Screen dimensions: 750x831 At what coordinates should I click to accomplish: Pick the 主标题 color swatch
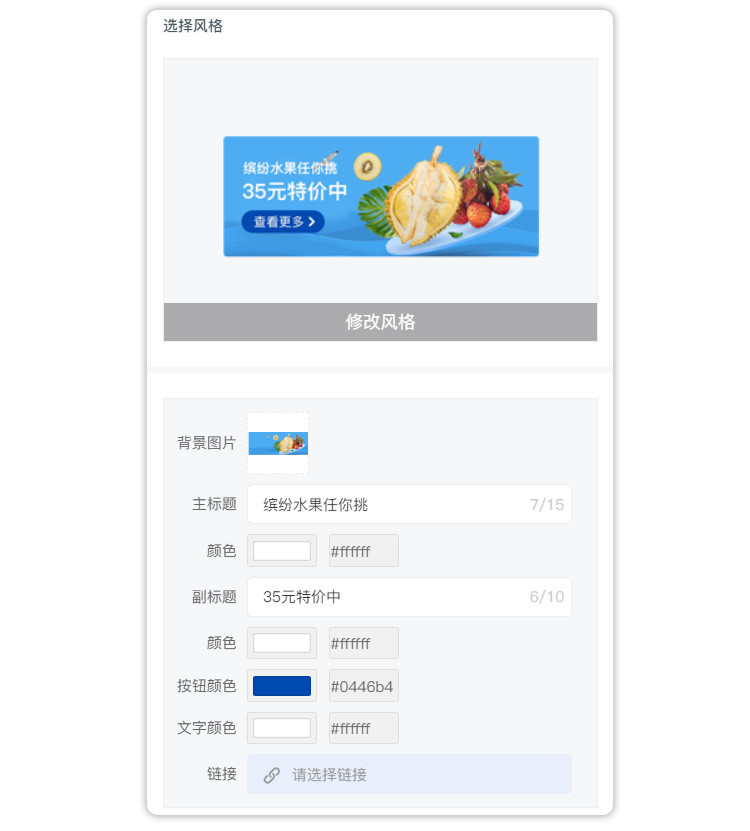[x=282, y=551]
